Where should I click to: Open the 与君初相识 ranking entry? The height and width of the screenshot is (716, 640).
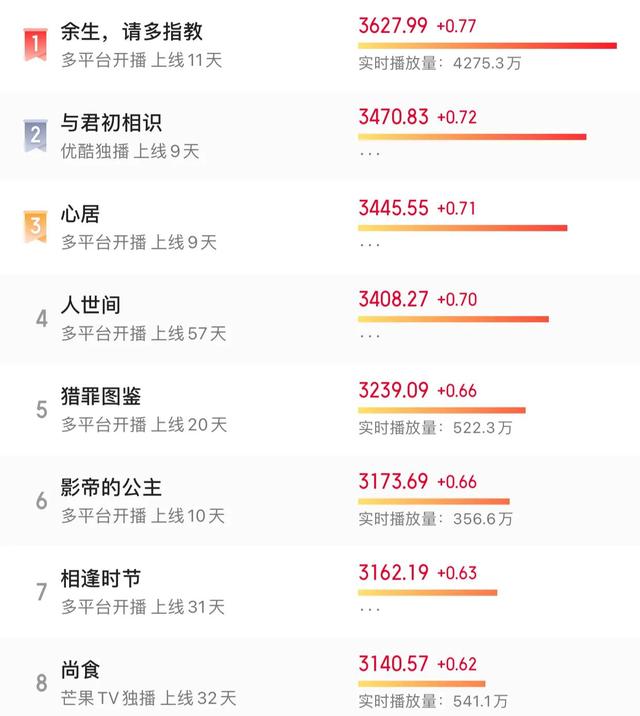click(111, 123)
